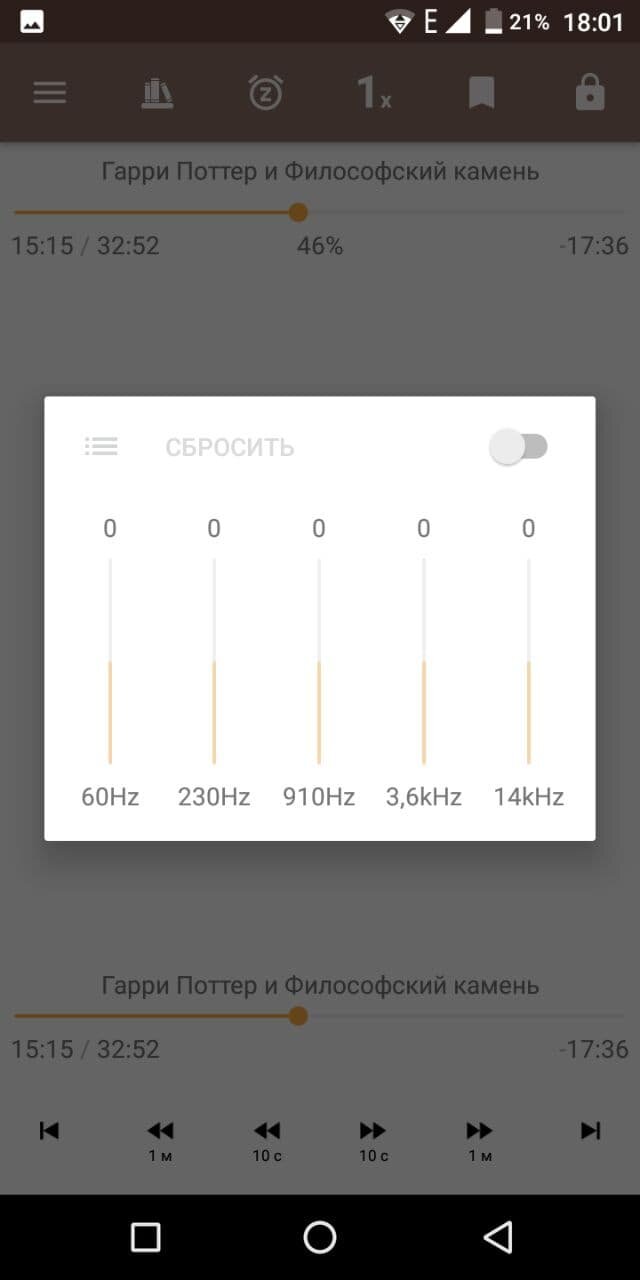Go back with system back button
This screenshot has height=1280, width=640.
click(x=497, y=1237)
